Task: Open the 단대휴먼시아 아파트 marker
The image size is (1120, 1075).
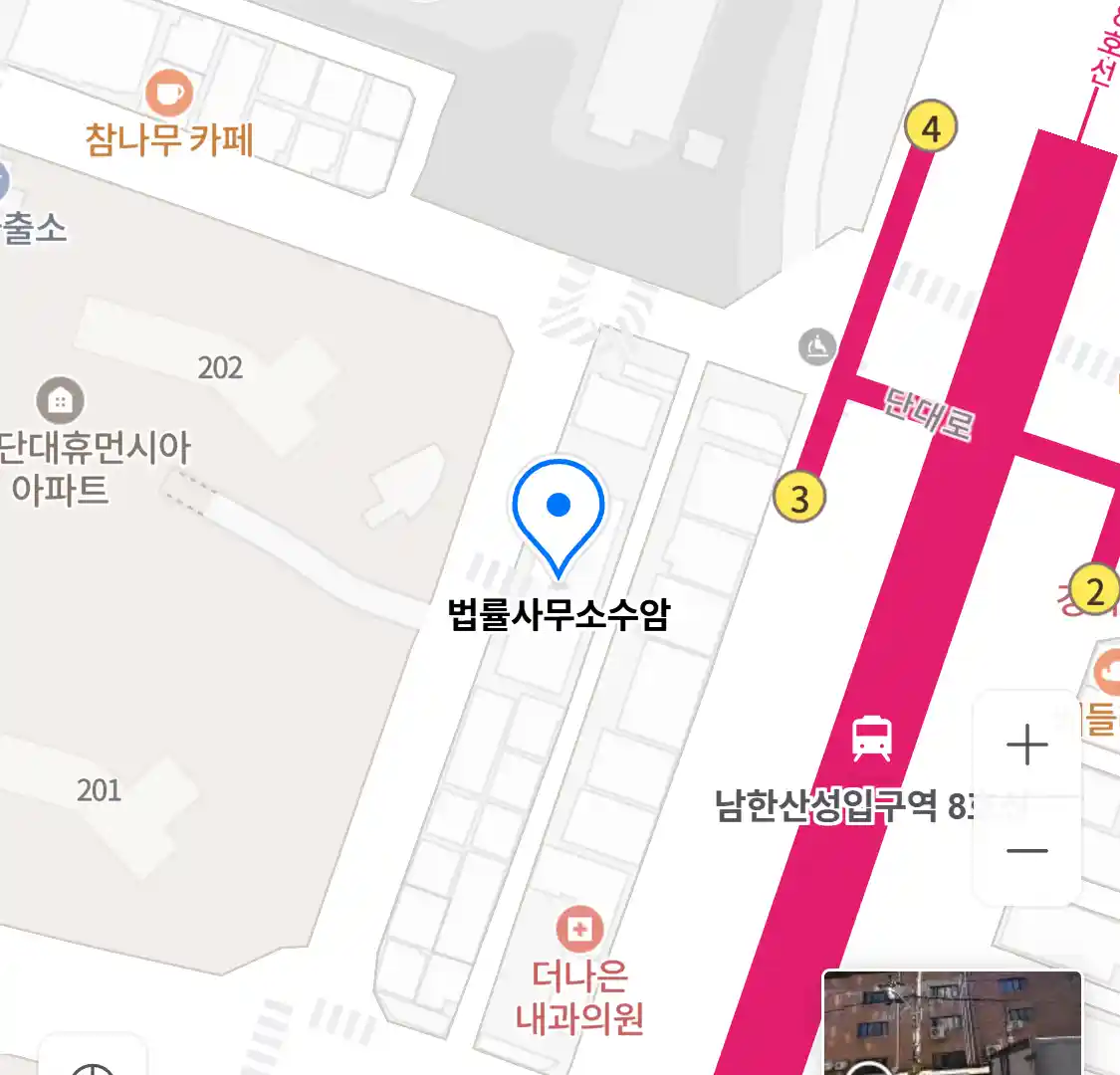Action: click(60, 401)
